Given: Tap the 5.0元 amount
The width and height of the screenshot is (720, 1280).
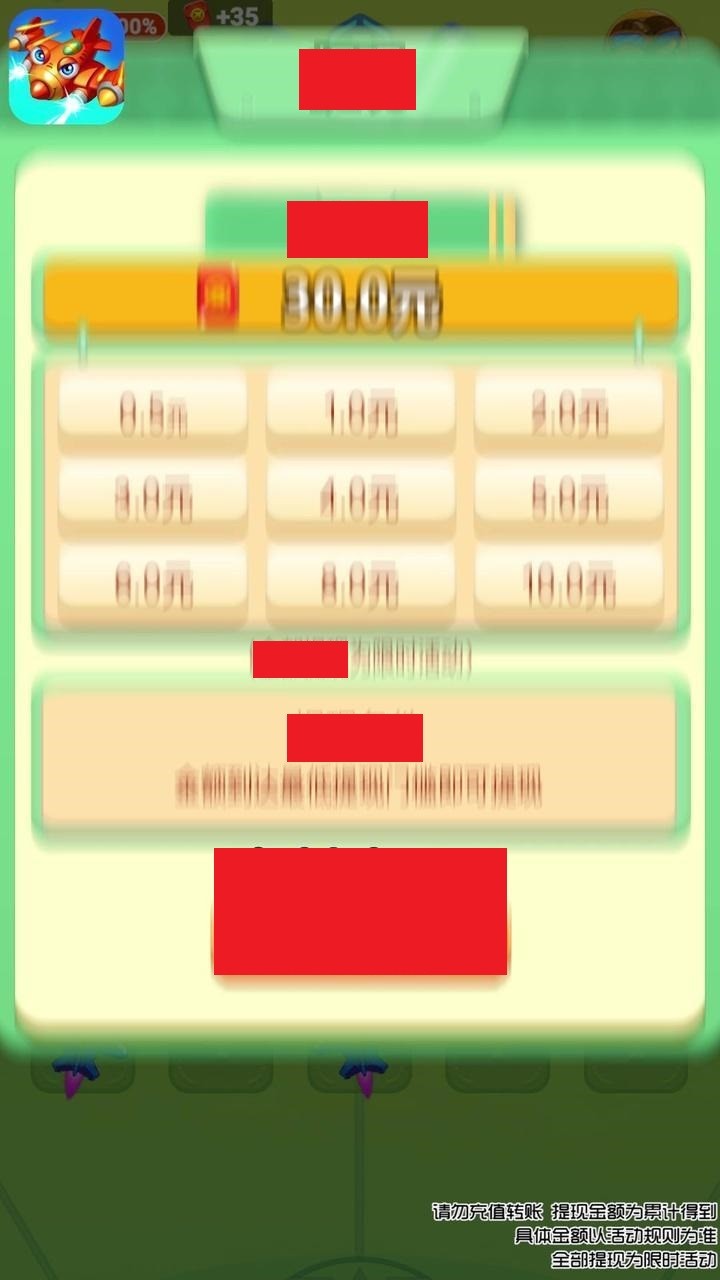Looking at the screenshot, I should [x=568, y=499].
